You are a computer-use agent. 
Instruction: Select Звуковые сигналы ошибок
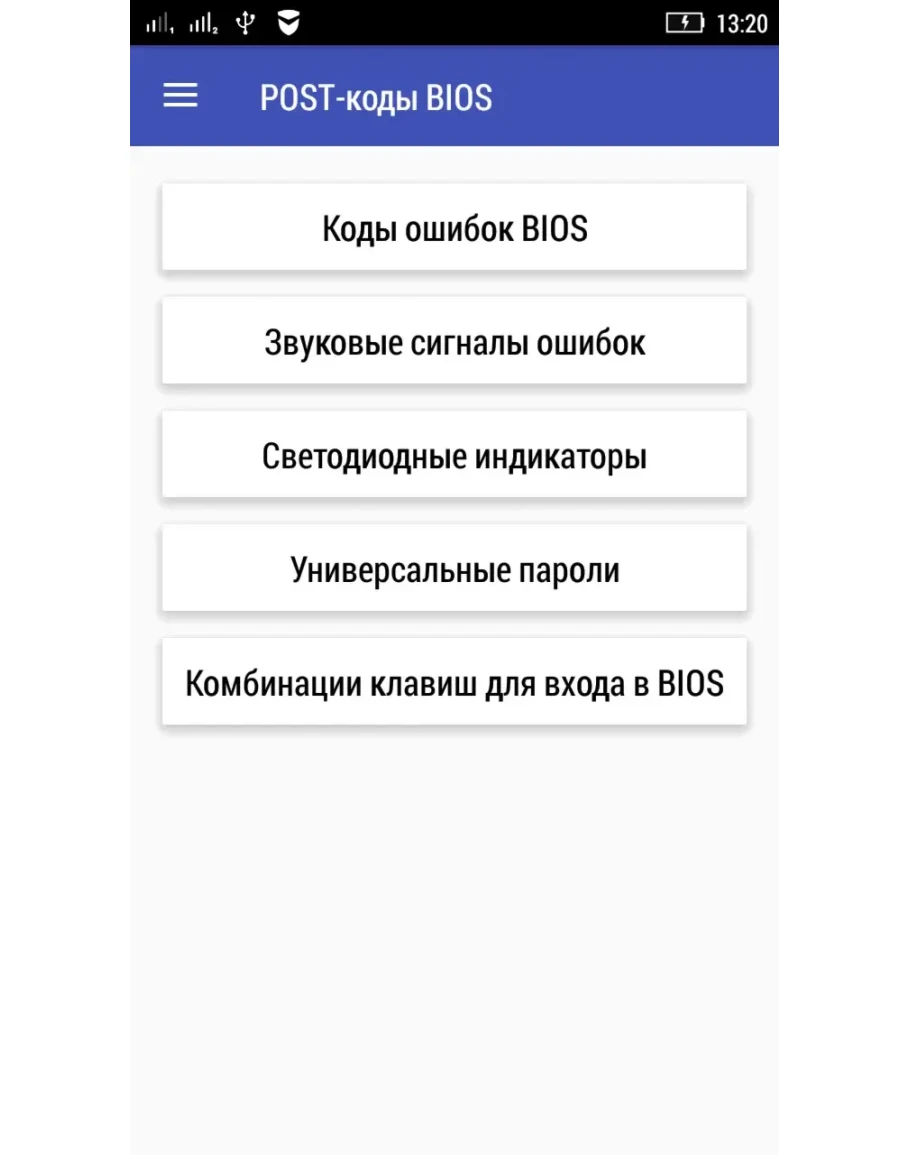click(x=454, y=342)
